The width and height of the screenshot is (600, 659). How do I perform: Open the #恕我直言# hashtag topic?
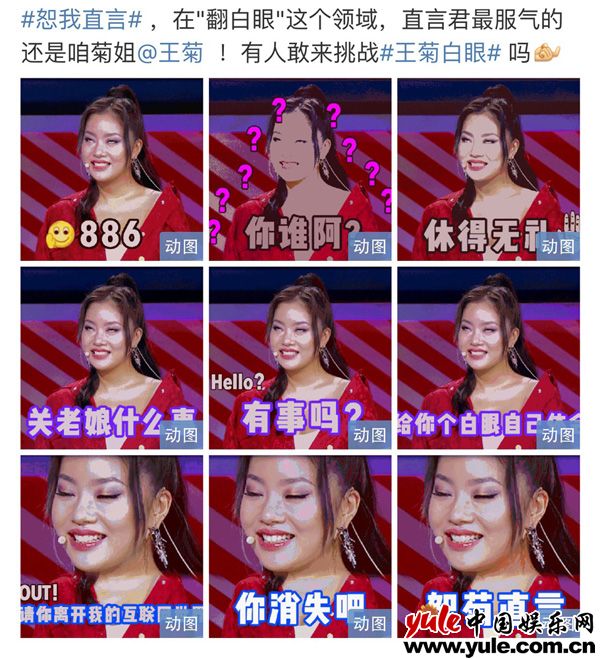coord(74,21)
